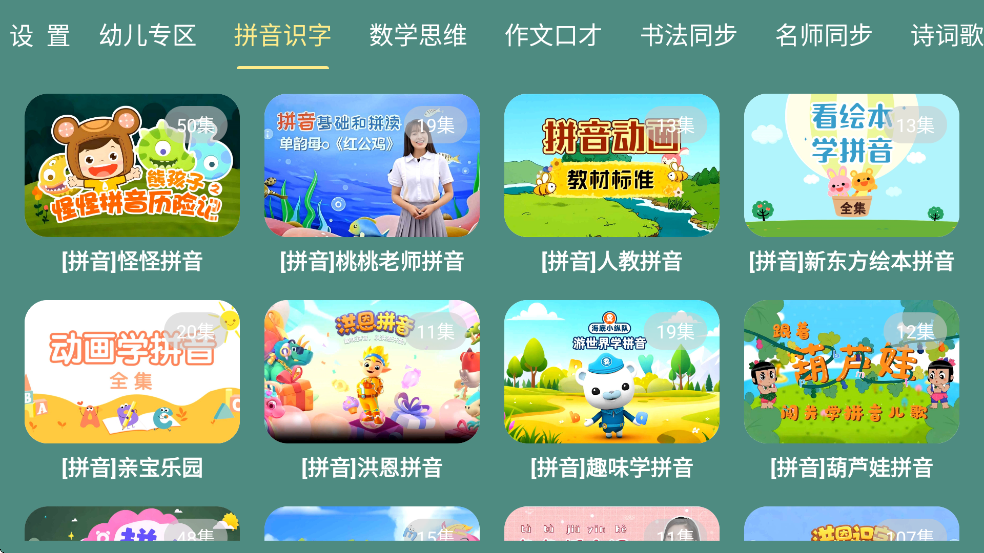Open the 人教拼音 animation series

612,166
